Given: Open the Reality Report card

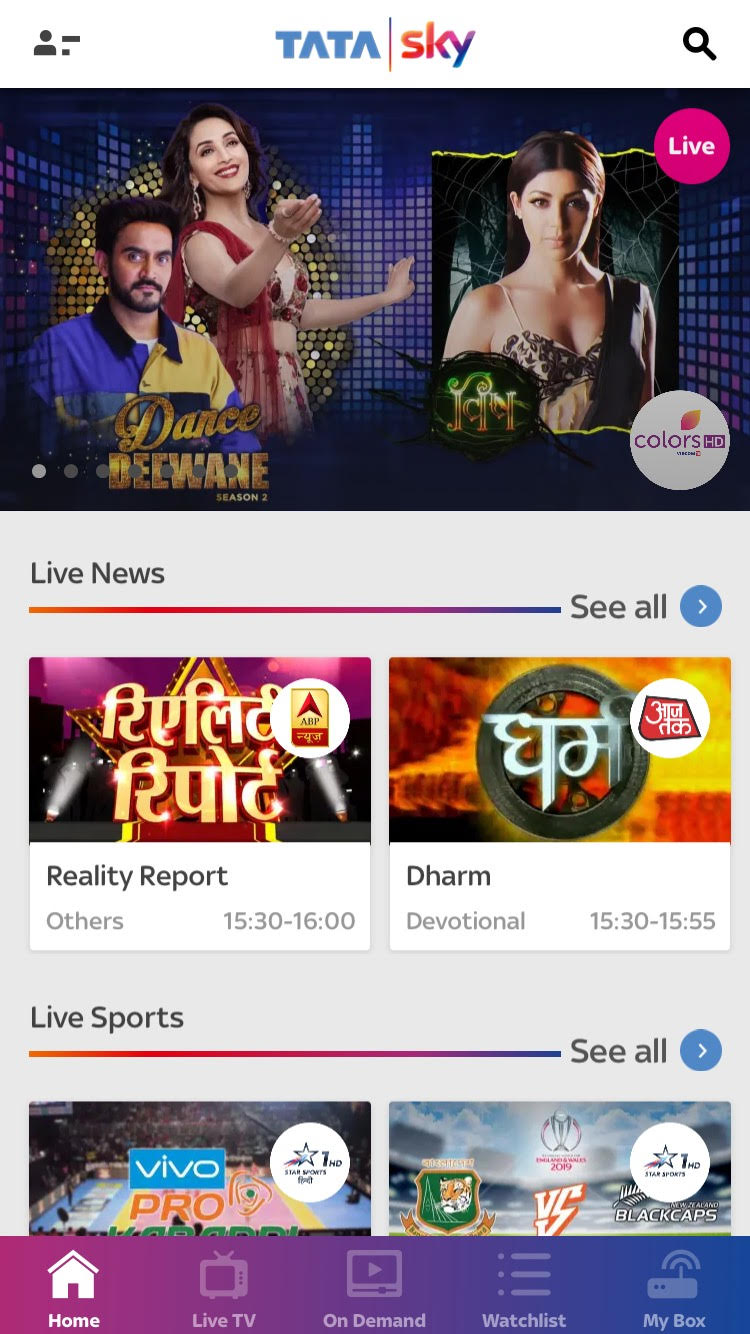Looking at the screenshot, I should 200,802.
